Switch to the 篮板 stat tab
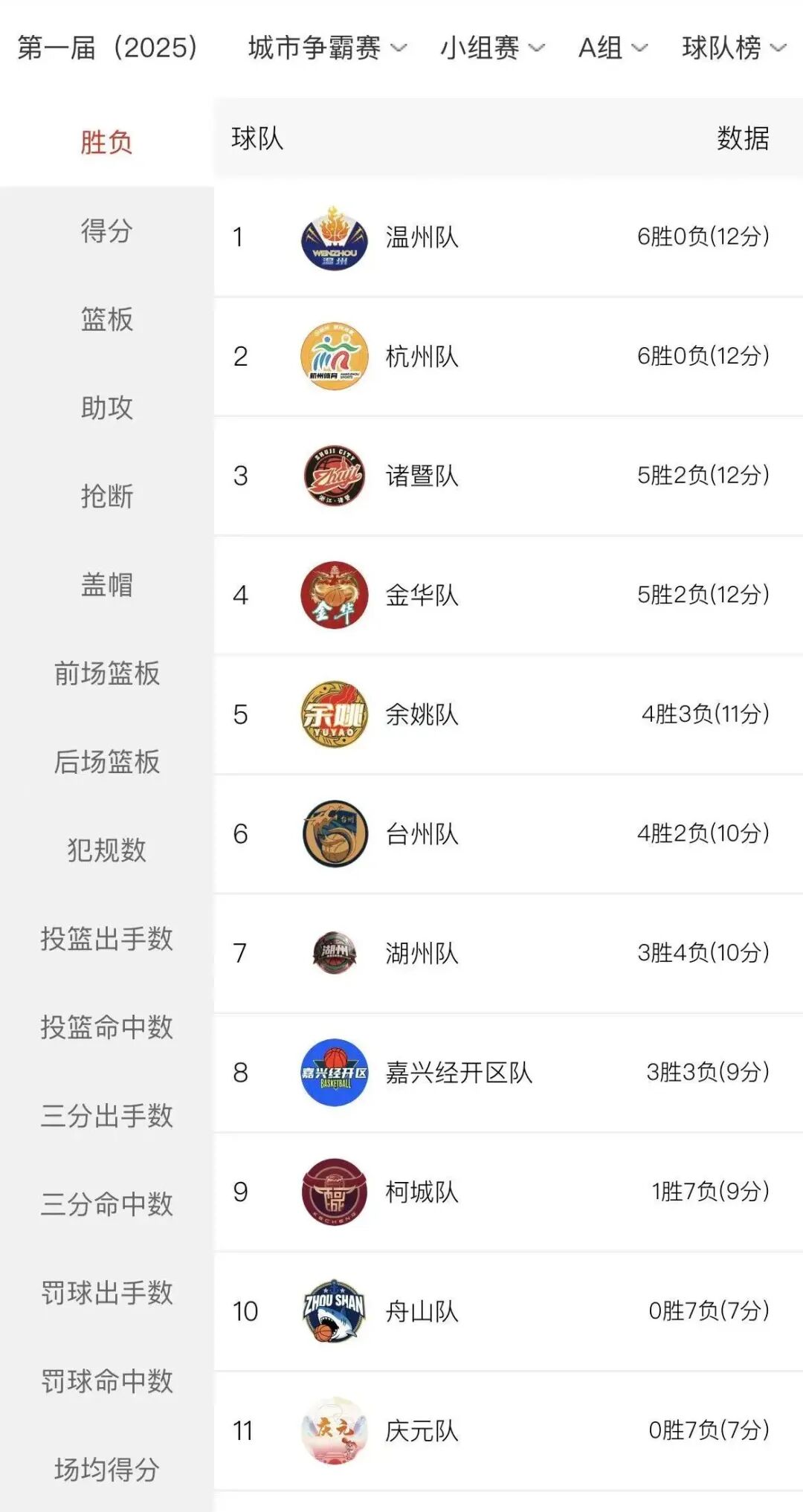The image size is (803, 1512). click(x=106, y=319)
